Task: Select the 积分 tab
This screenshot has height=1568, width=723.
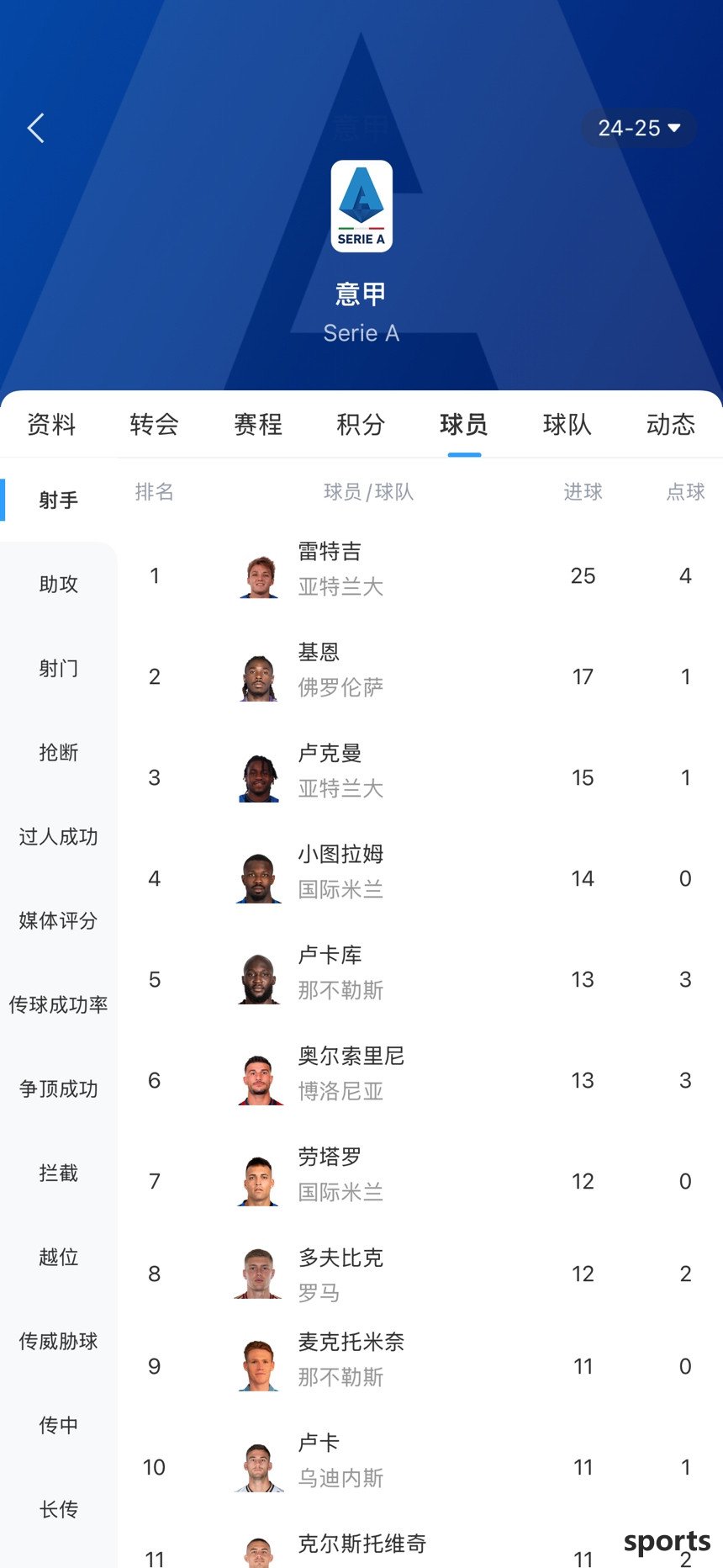Action: coord(361,424)
